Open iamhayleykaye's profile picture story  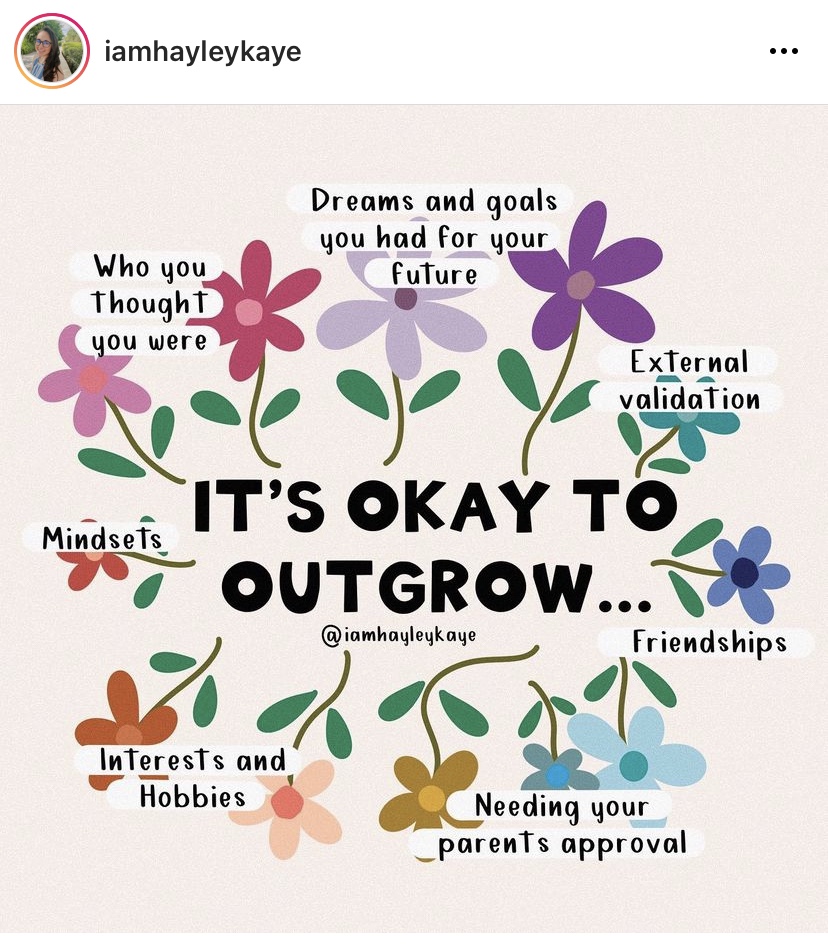(x=52, y=51)
